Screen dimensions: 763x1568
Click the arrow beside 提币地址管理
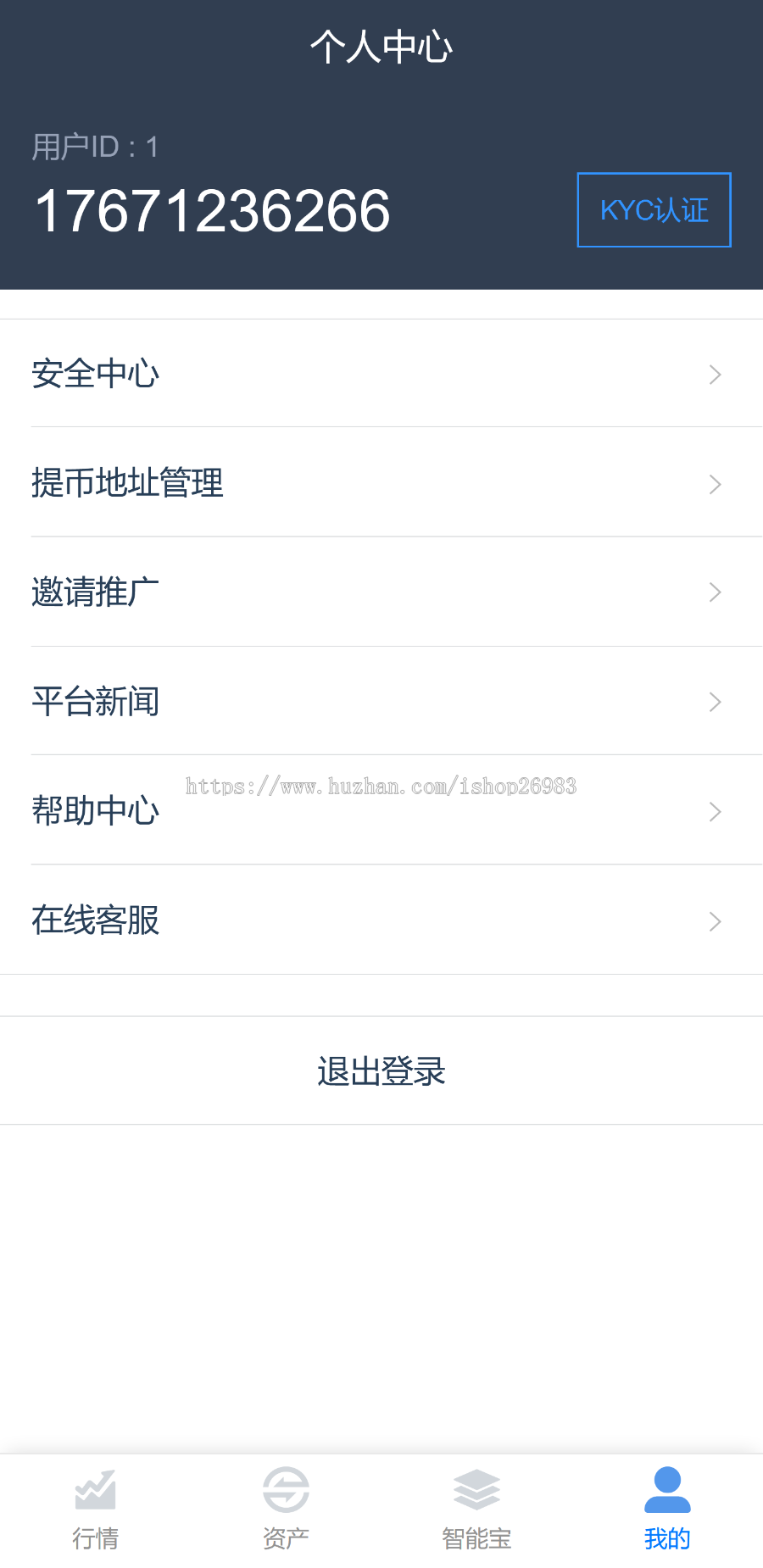(x=714, y=483)
